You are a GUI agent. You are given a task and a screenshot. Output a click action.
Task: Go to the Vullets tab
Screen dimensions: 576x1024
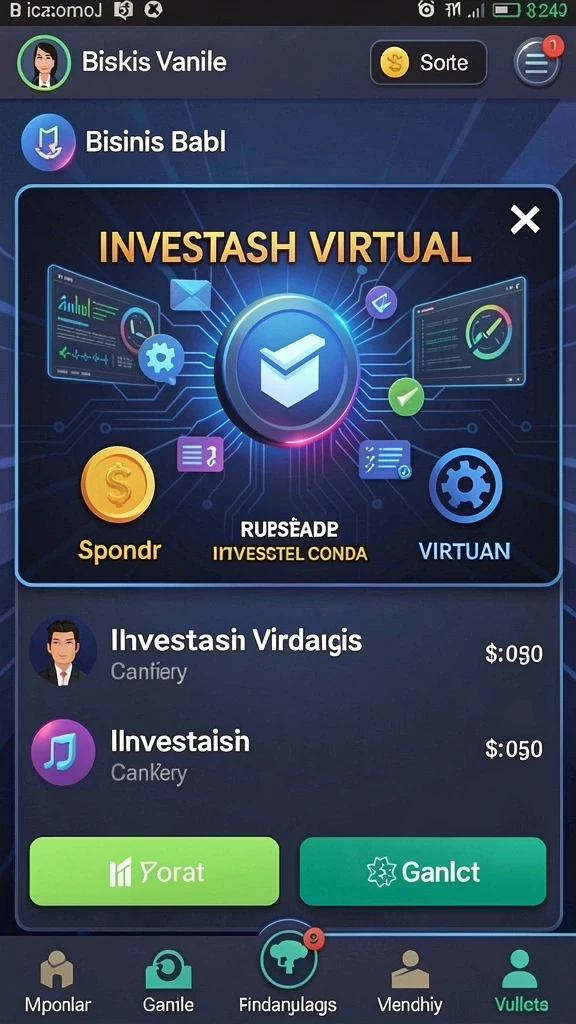(x=521, y=980)
